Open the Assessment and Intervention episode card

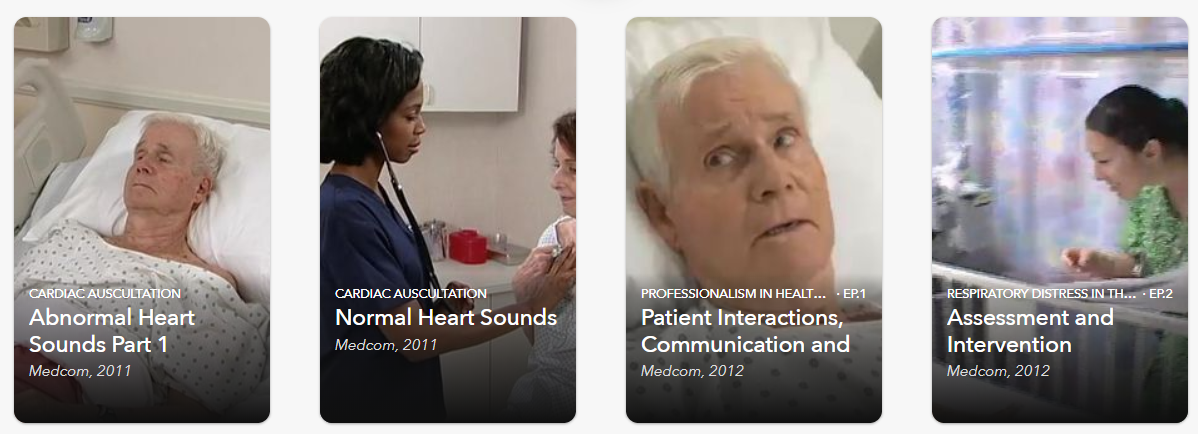(1059, 220)
